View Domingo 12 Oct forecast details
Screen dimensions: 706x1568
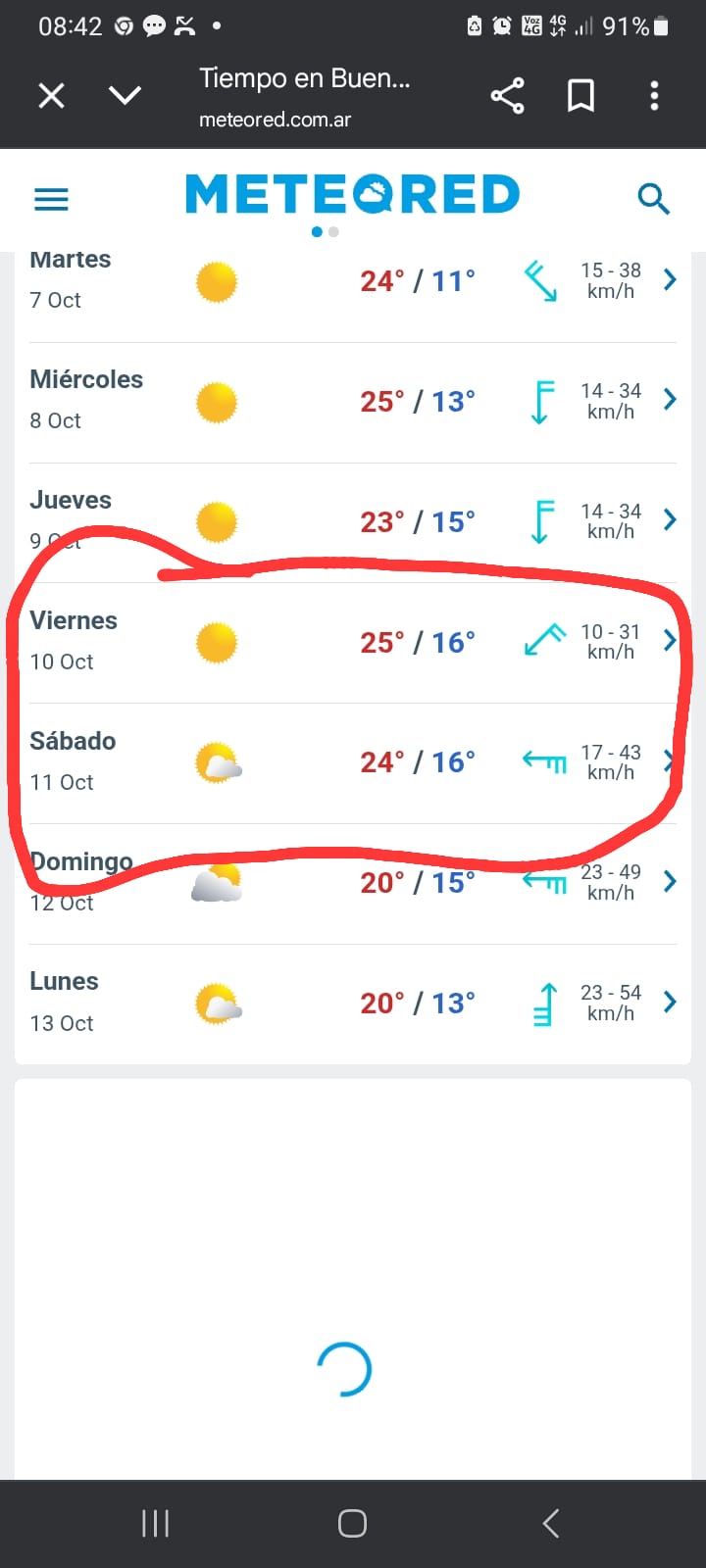coord(670,882)
